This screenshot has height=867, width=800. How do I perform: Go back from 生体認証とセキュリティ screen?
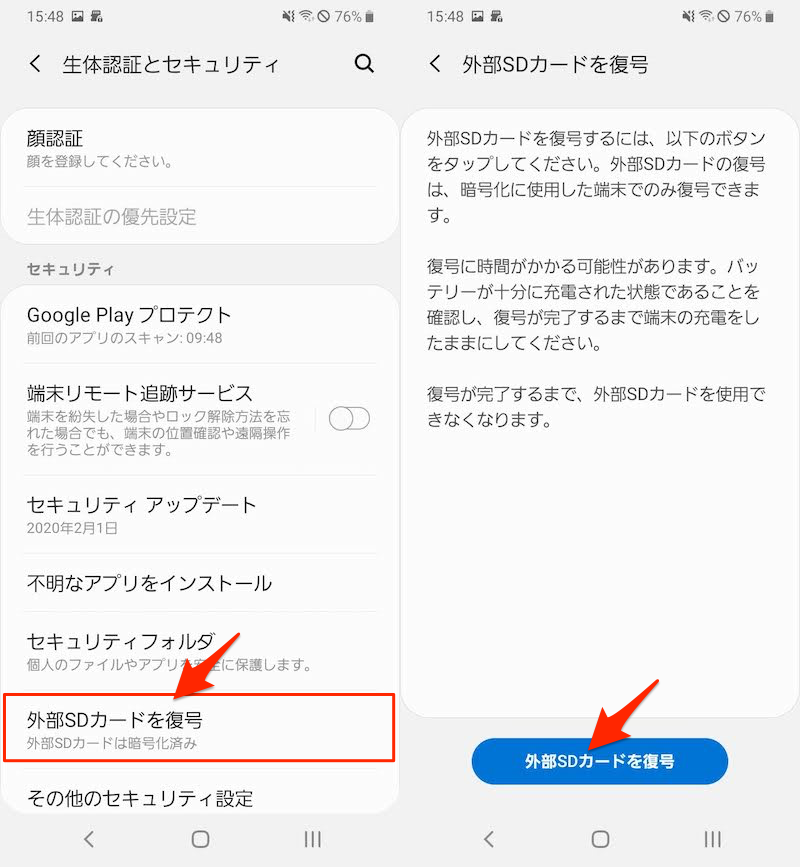coord(36,64)
